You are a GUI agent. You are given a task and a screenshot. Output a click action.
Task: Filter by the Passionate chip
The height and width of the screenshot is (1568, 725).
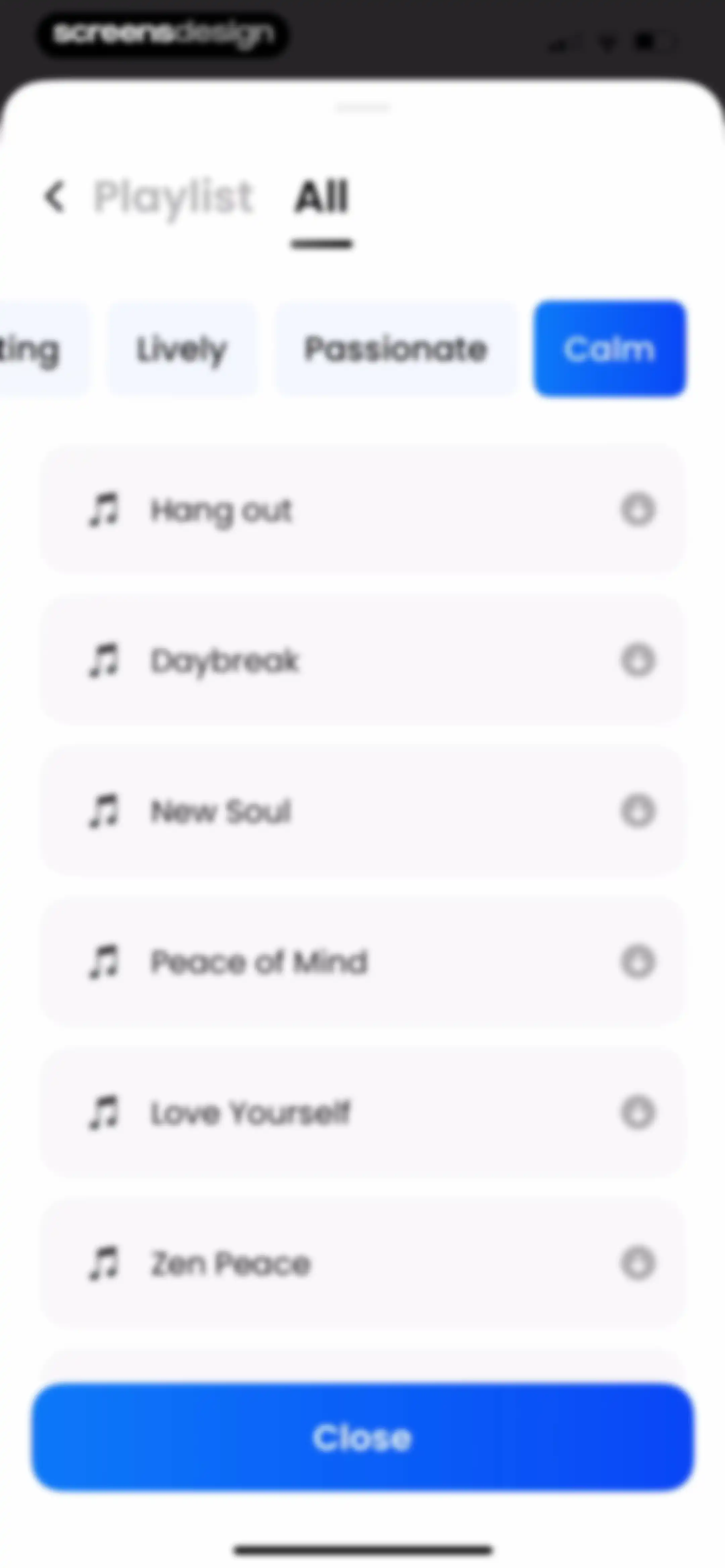click(x=396, y=350)
